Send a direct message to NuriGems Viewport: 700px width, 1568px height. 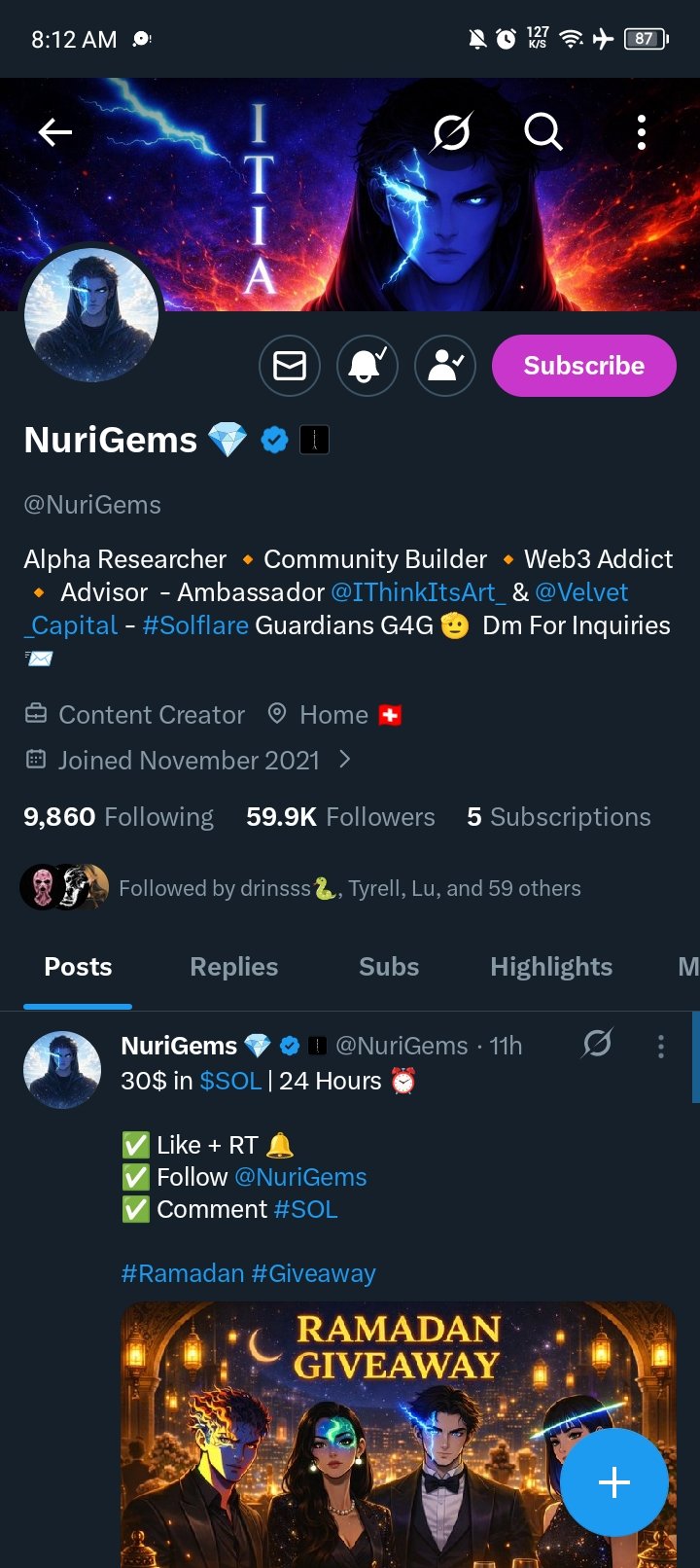pyautogui.click(x=290, y=366)
